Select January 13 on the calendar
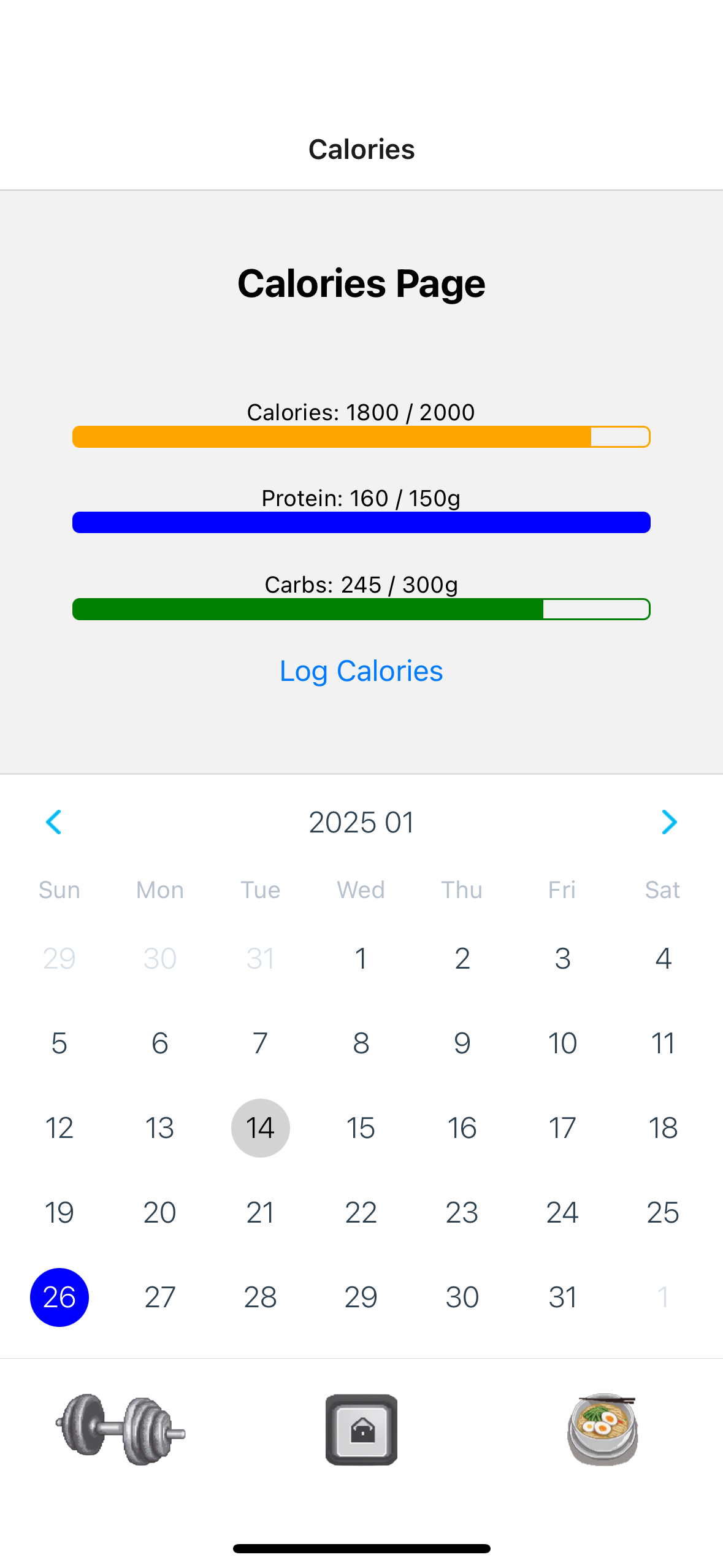Image resolution: width=723 pixels, height=1568 pixels. (x=160, y=1128)
